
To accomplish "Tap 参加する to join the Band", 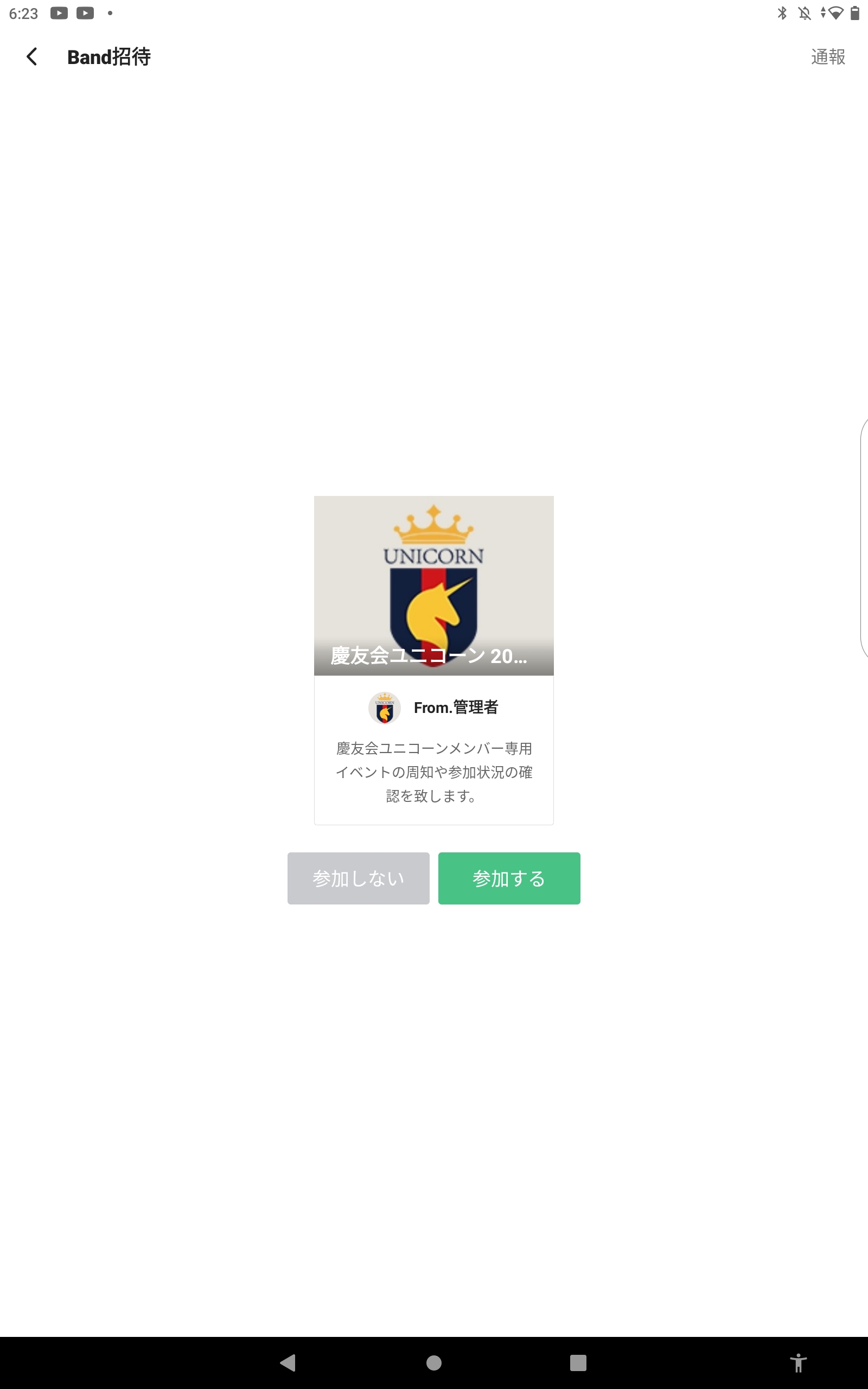I will (x=509, y=878).
